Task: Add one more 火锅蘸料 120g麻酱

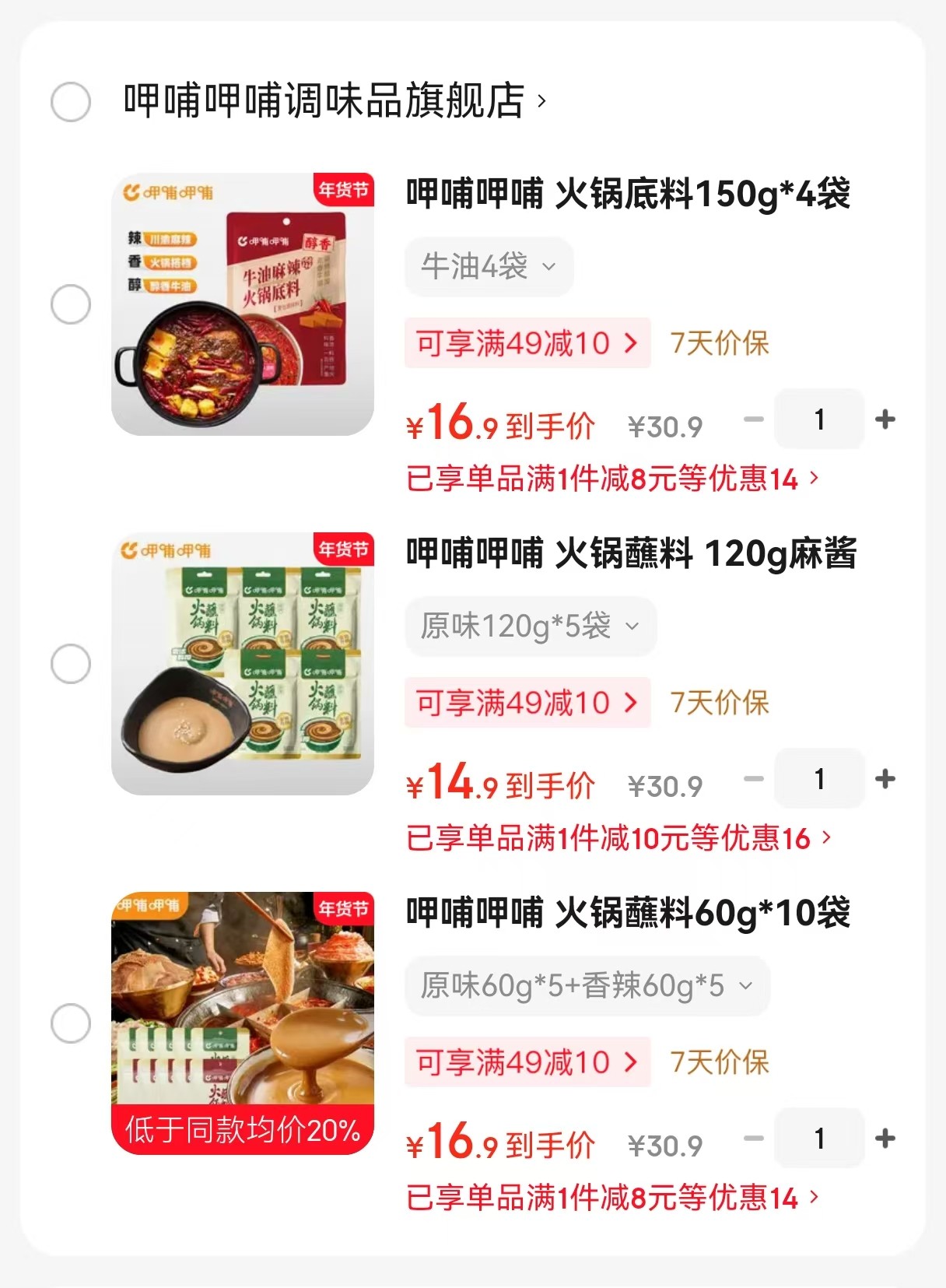Action: [x=885, y=779]
